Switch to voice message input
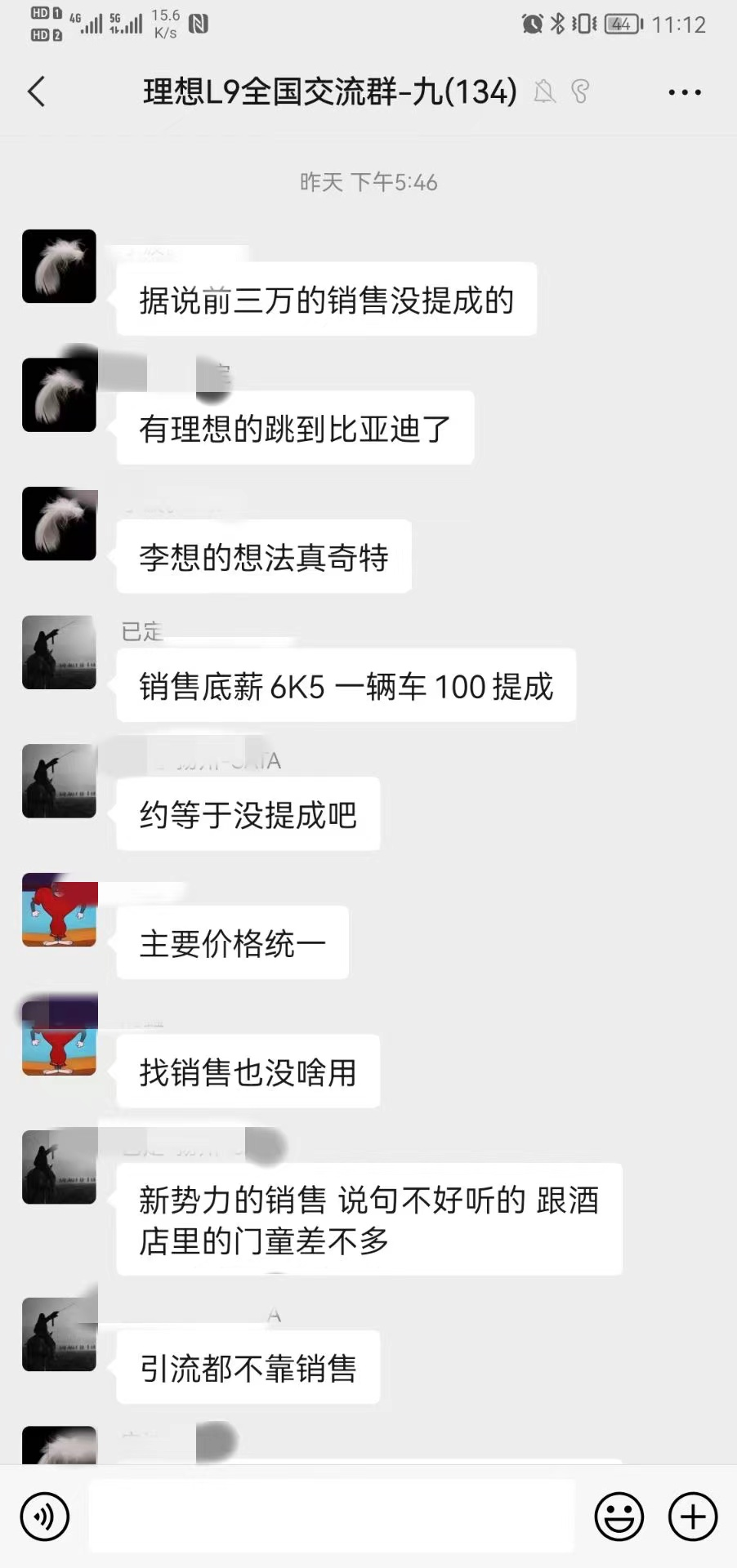Viewport: 737px width, 1568px height. 45,1517
